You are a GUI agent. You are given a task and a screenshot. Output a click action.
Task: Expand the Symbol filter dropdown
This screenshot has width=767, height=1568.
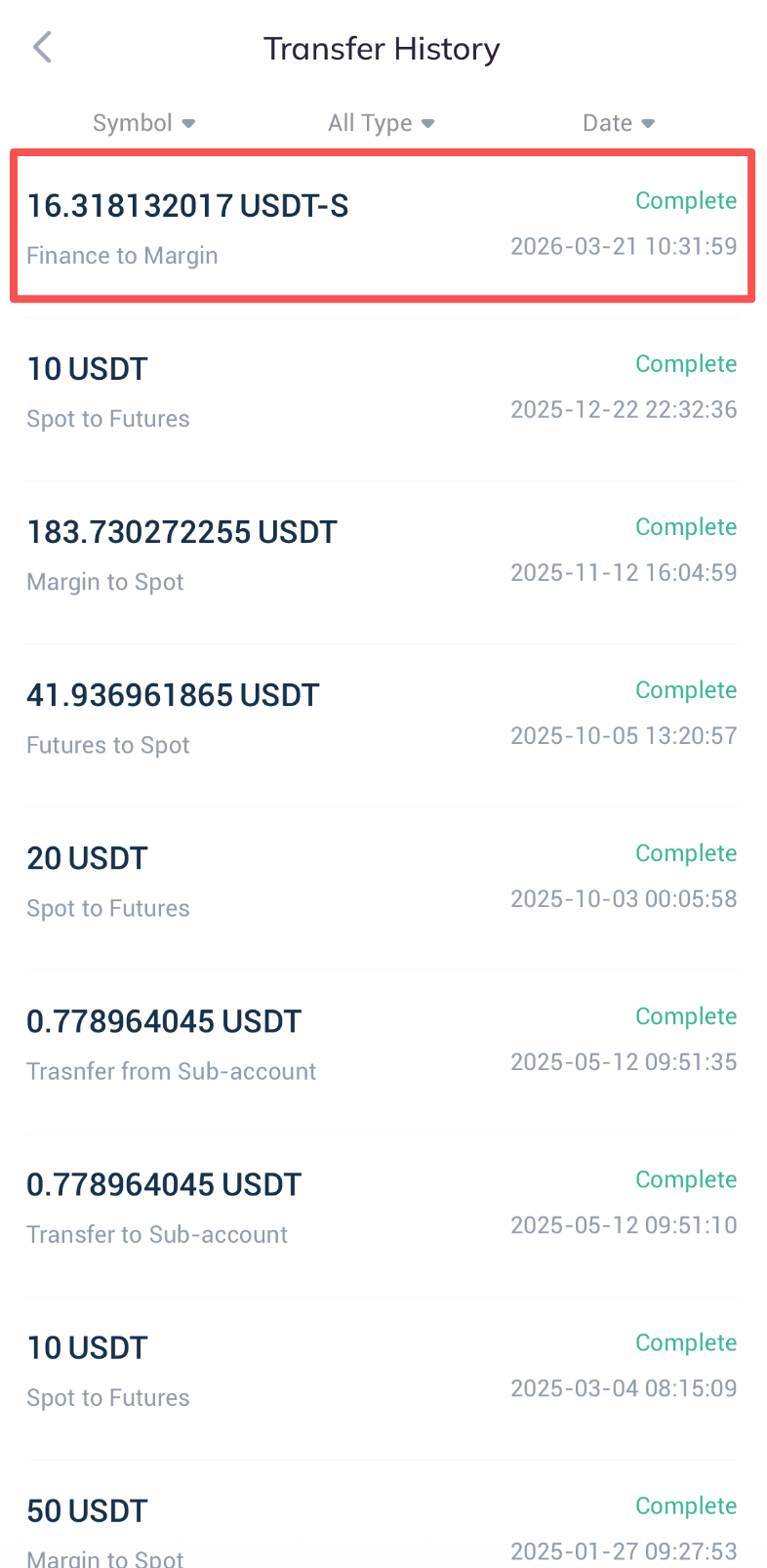click(x=143, y=123)
